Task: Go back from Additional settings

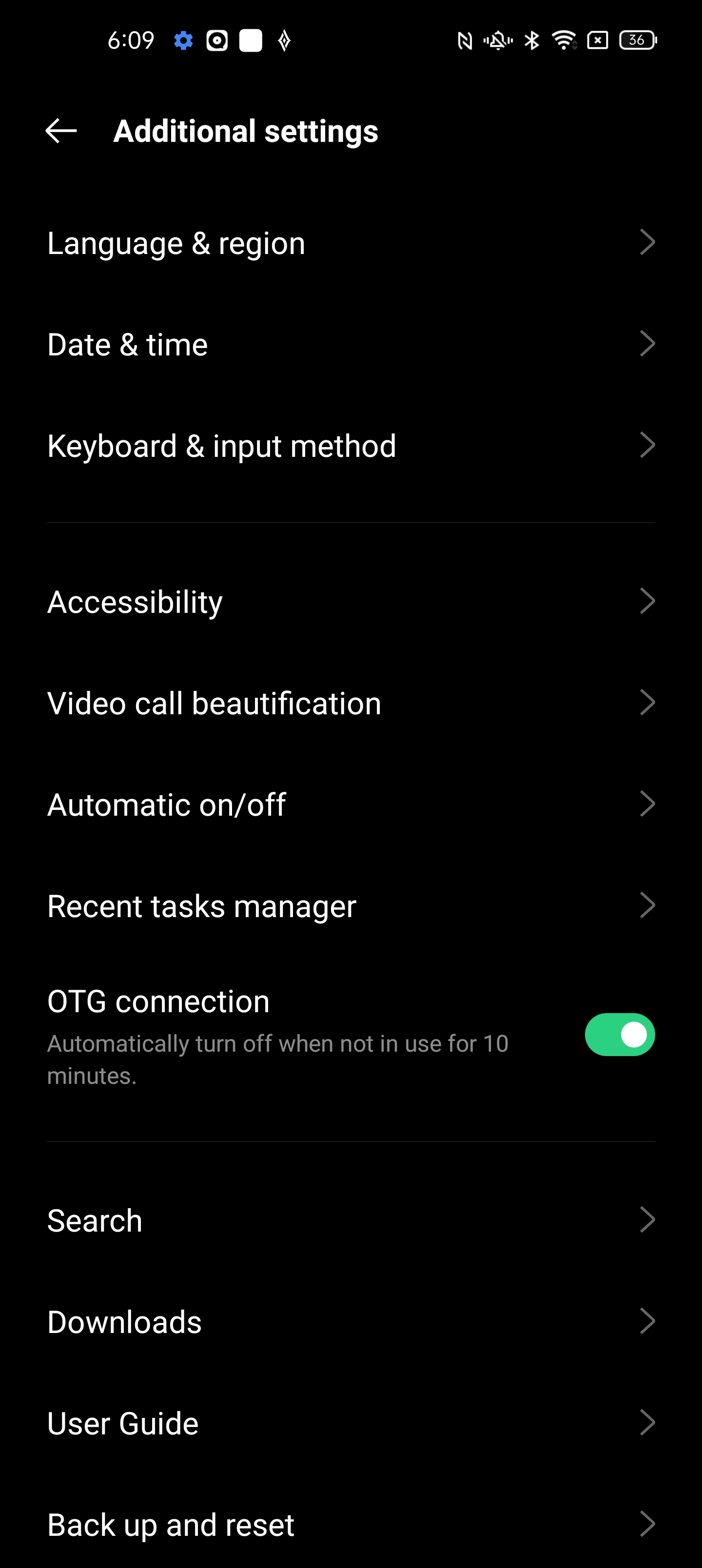Action: pyautogui.click(x=61, y=131)
